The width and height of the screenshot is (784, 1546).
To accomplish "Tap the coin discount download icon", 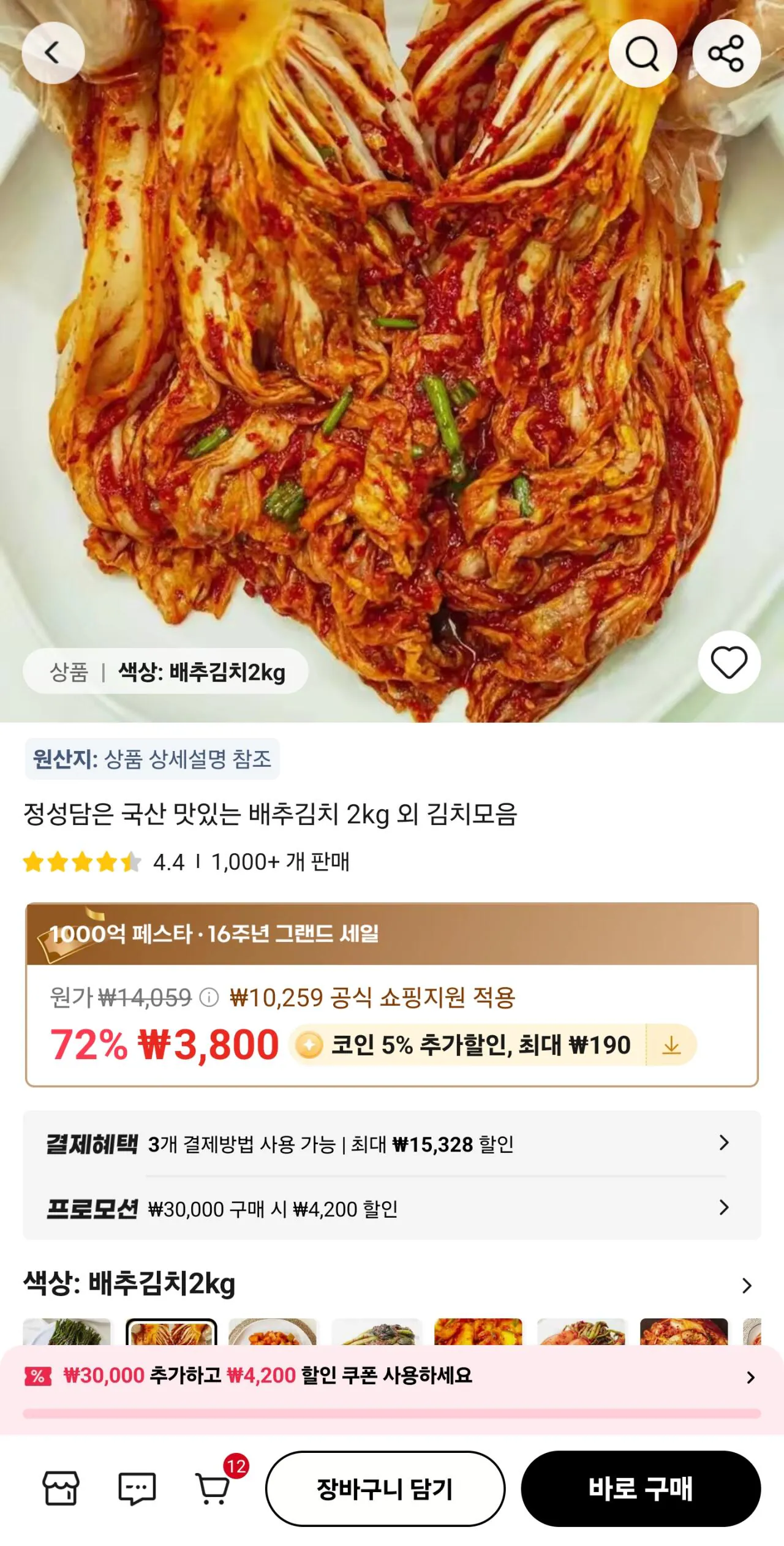I will [x=673, y=1044].
